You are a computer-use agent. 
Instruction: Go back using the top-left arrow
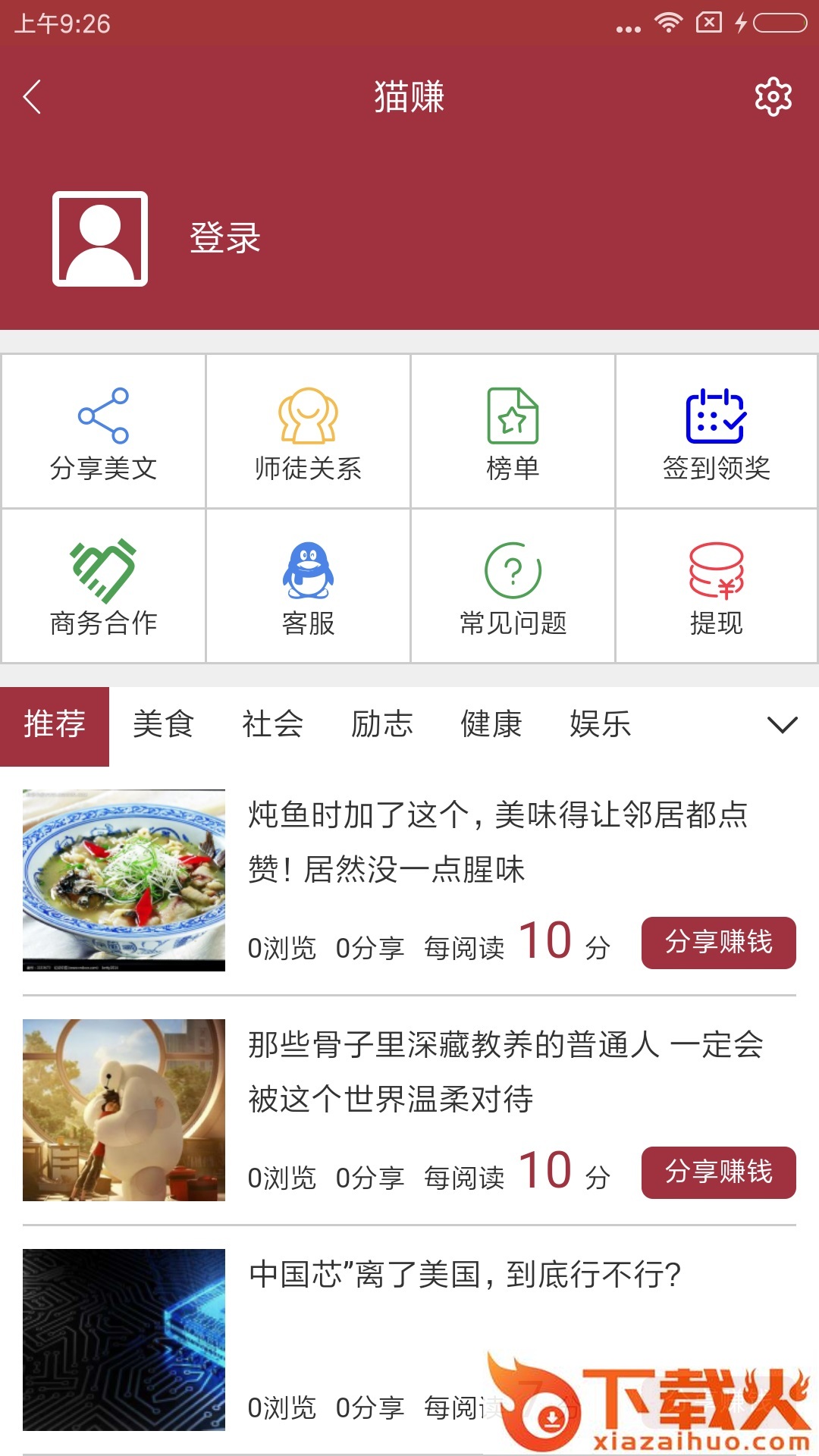[x=32, y=97]
